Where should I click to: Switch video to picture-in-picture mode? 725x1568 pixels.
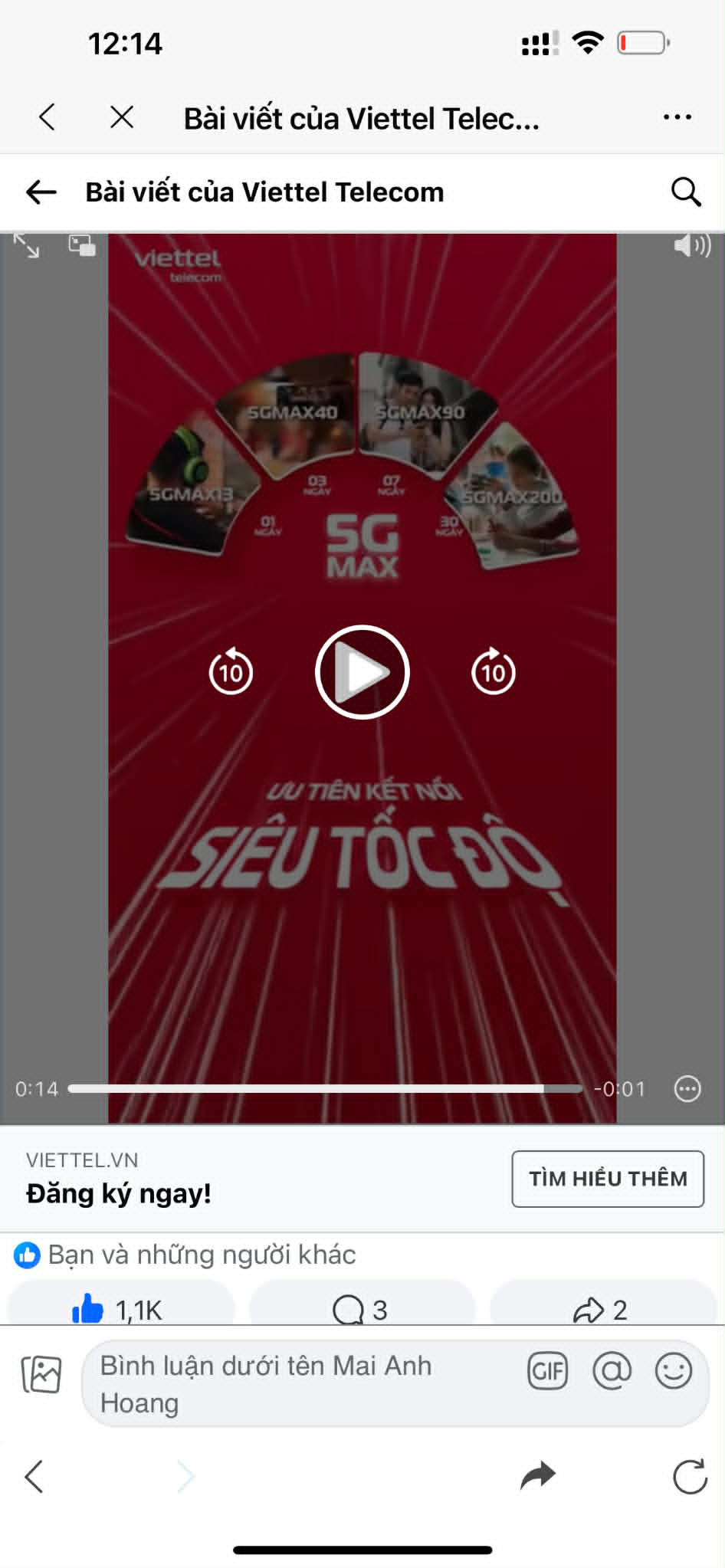tap(82, 245)
